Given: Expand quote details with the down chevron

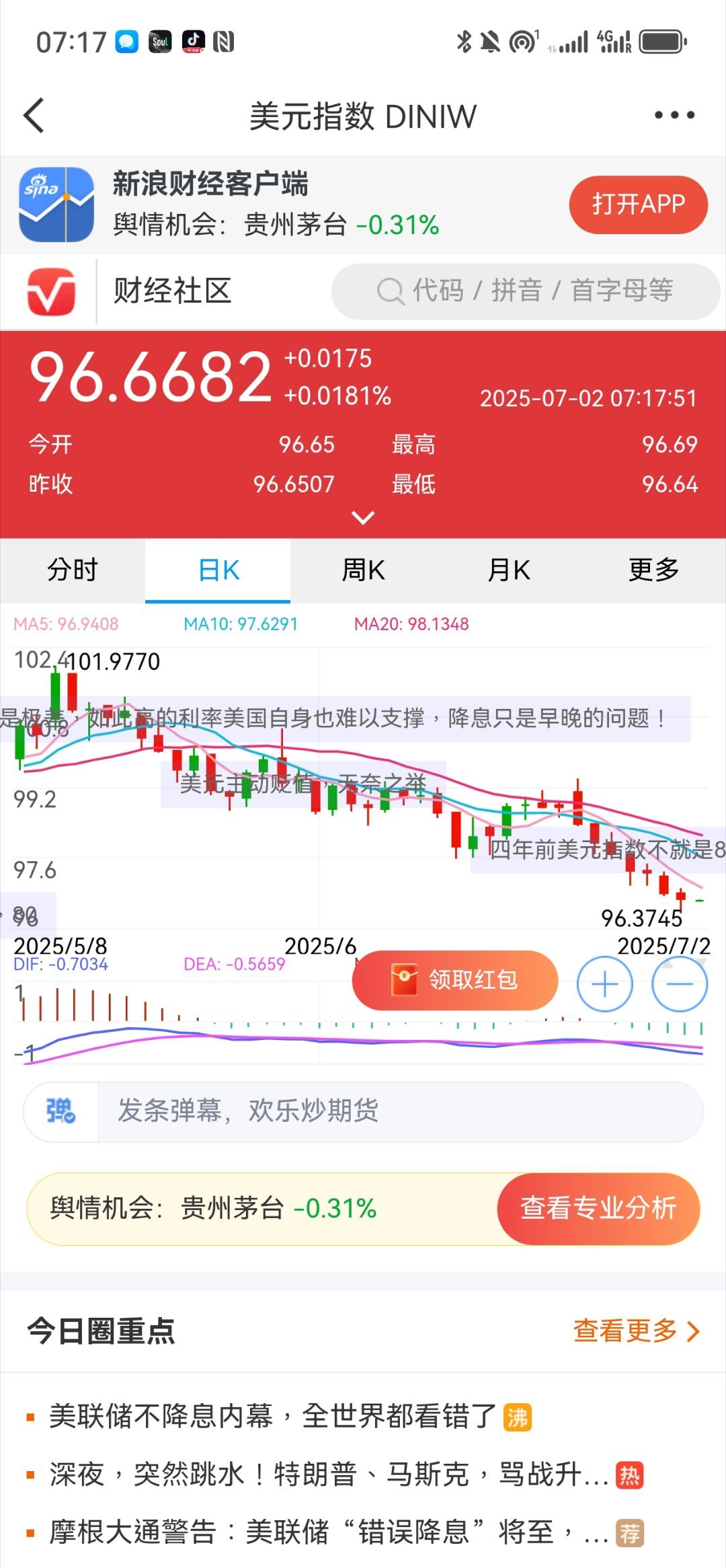Looking at the screenshot, I should [362, 517].
